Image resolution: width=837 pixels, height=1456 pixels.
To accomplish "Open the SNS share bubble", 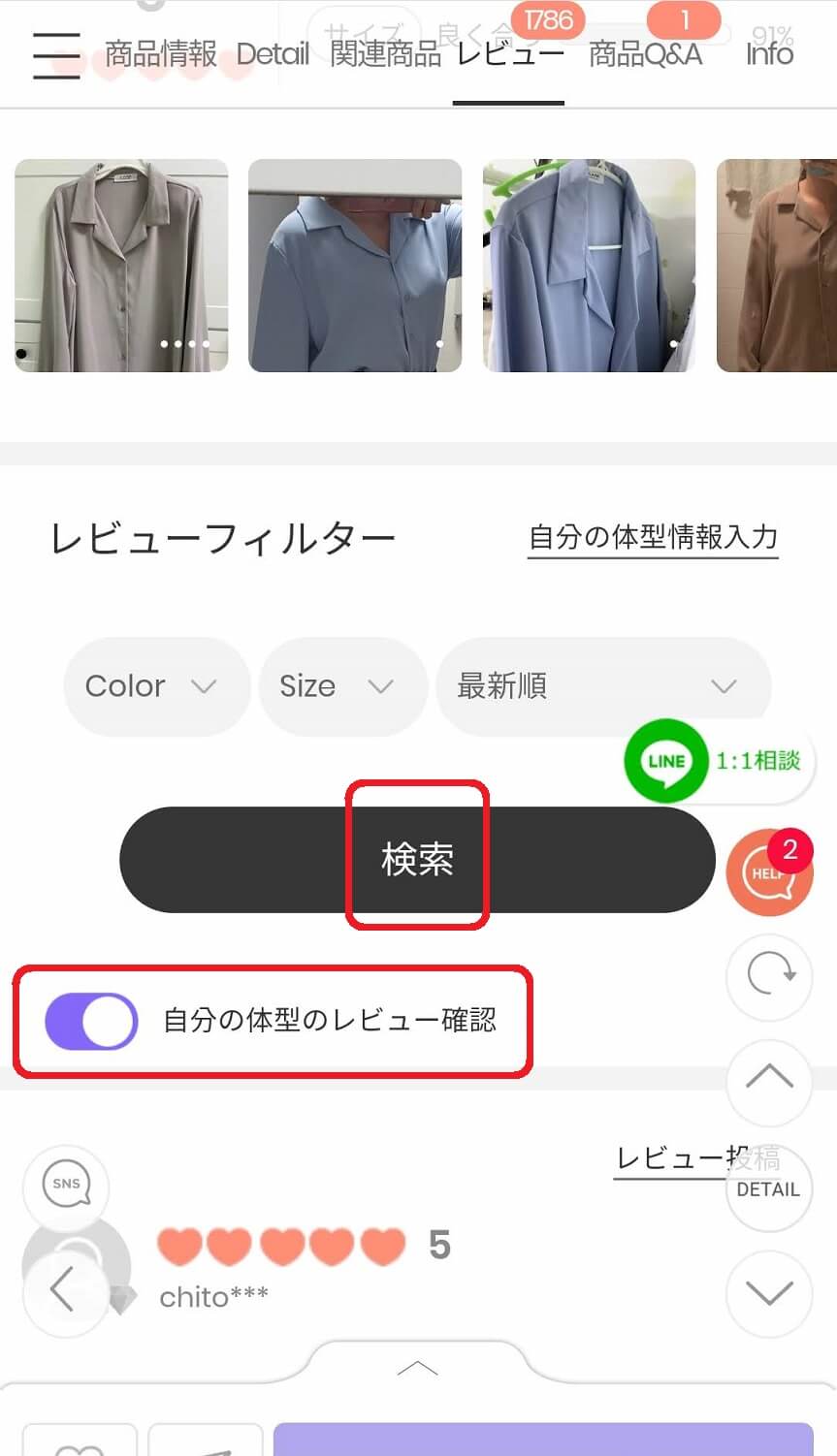I will pyautogui.click(x=66, y=1187).
